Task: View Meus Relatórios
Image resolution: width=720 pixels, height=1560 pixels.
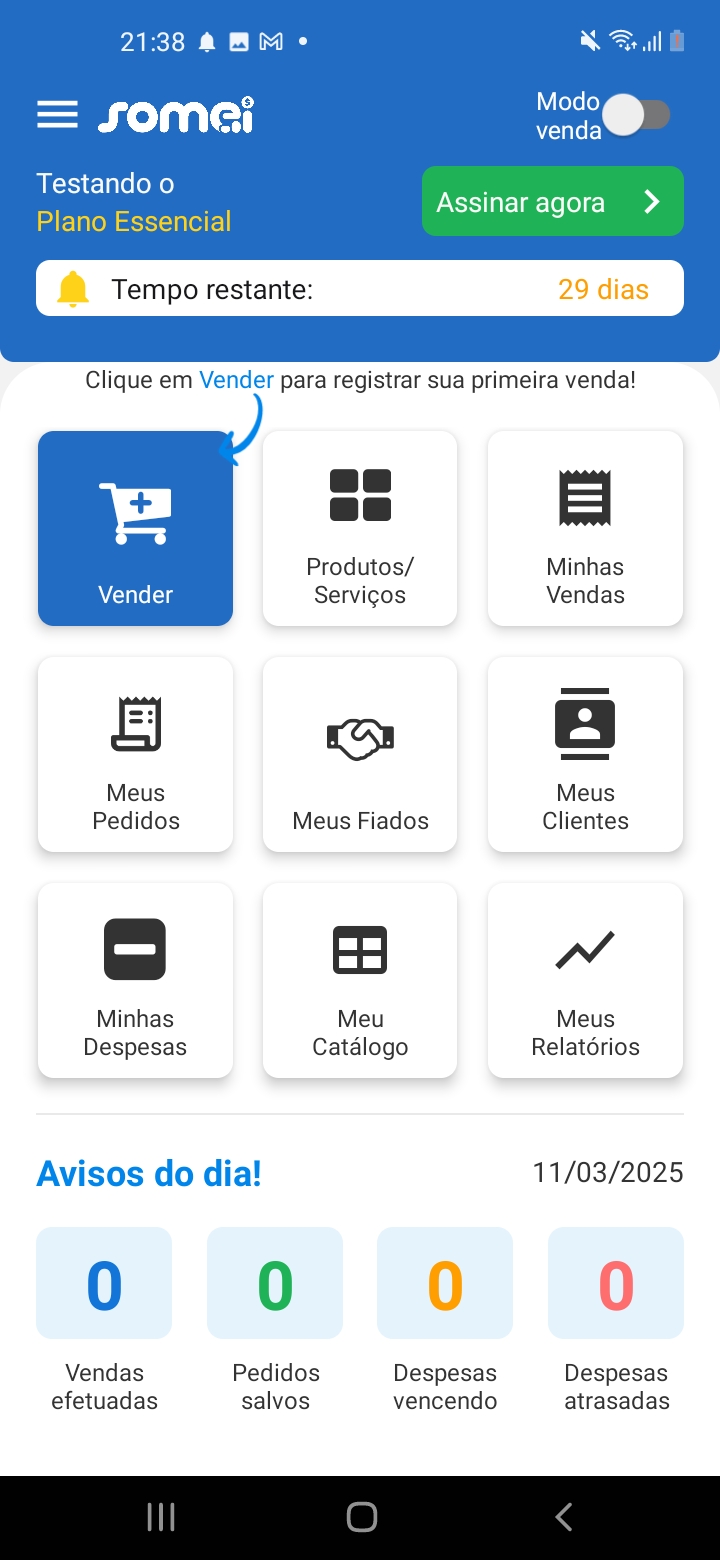Action: (585, 980)
